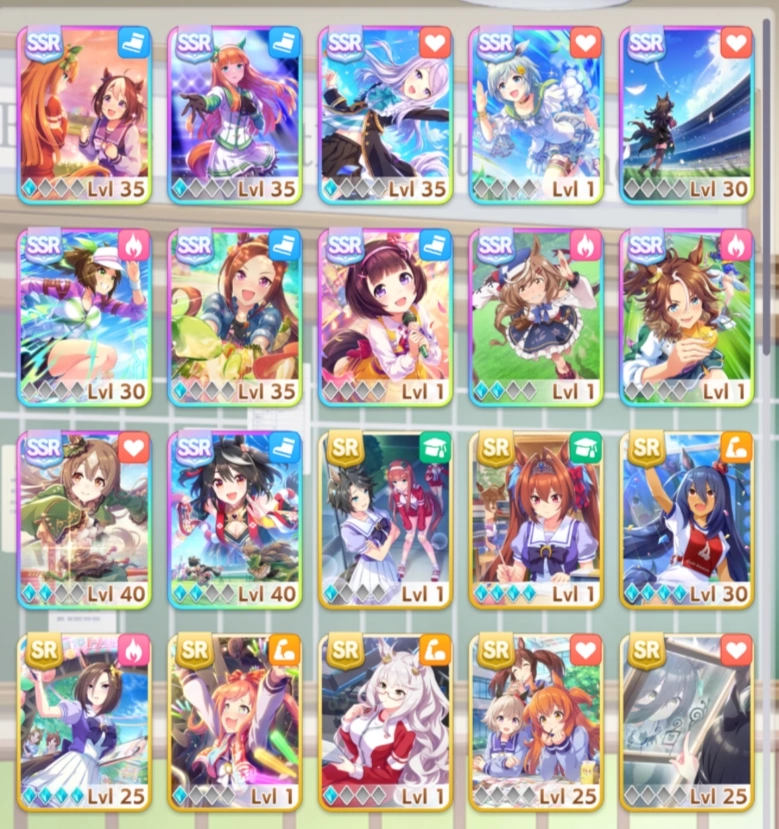Select the Lvl 1 SSR guts card with the girl eating

(686, 317)
